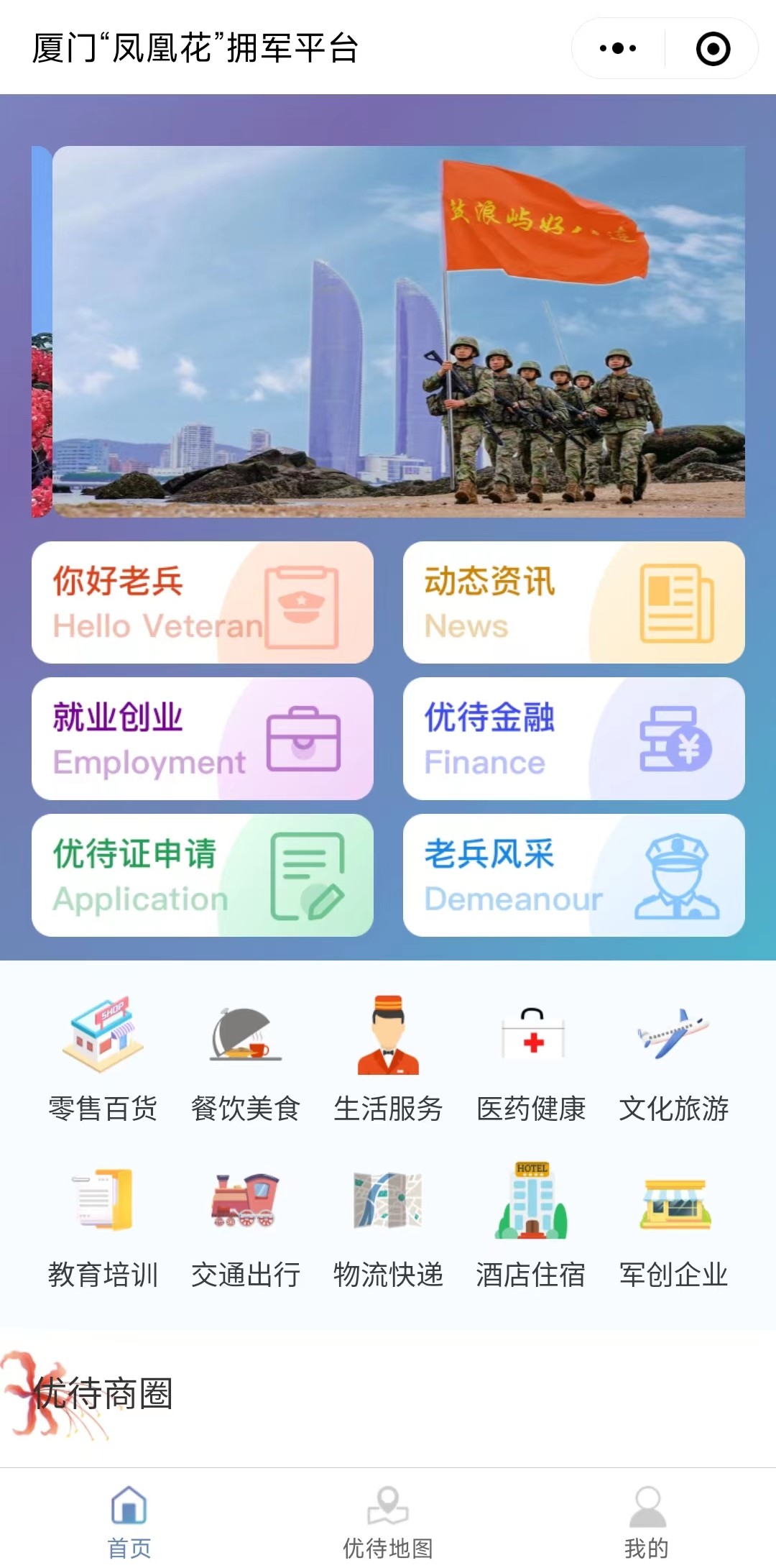Open 就业创业 Employment card
The width and height of the screenshot is (776, 1568).
click(x=203, y=738)
